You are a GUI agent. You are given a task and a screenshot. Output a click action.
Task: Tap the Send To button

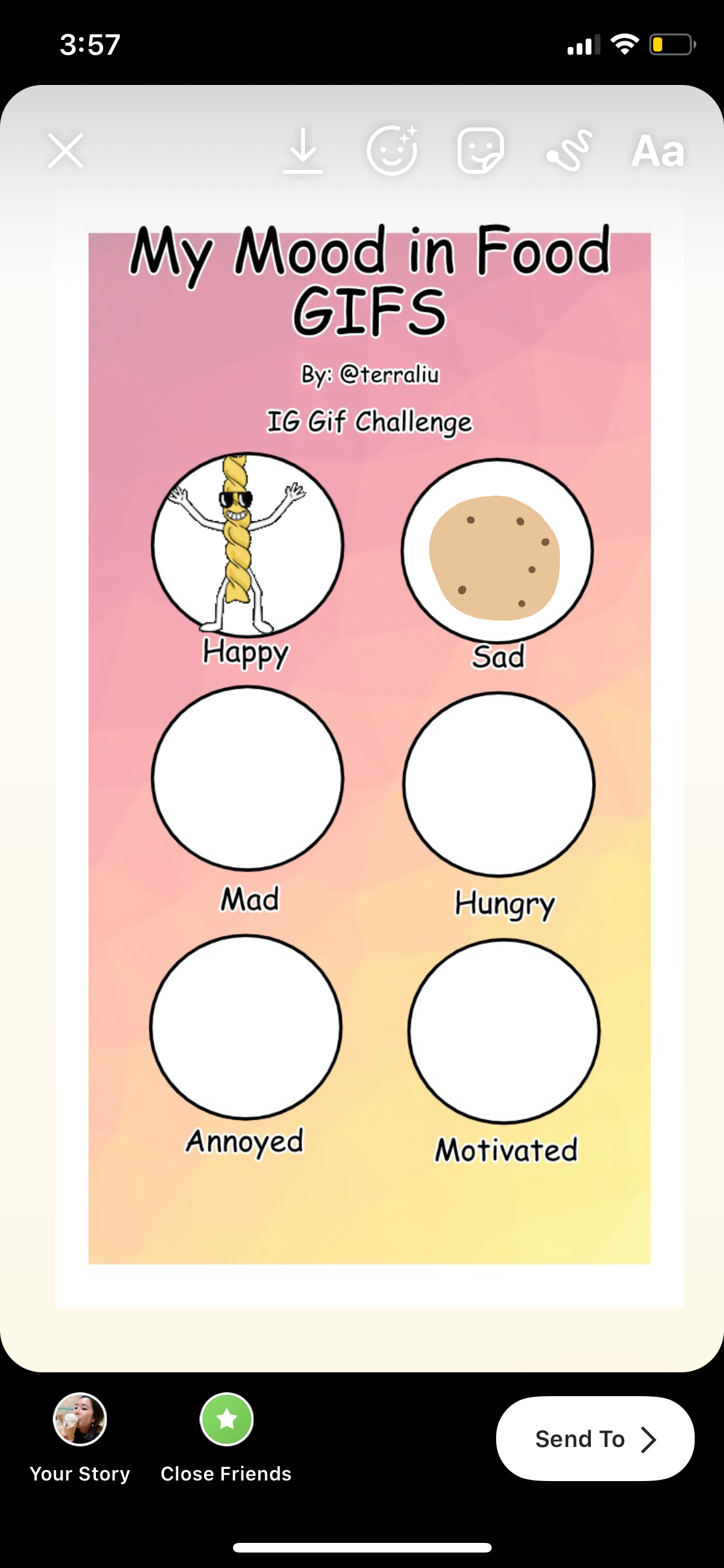point(595,1438)
